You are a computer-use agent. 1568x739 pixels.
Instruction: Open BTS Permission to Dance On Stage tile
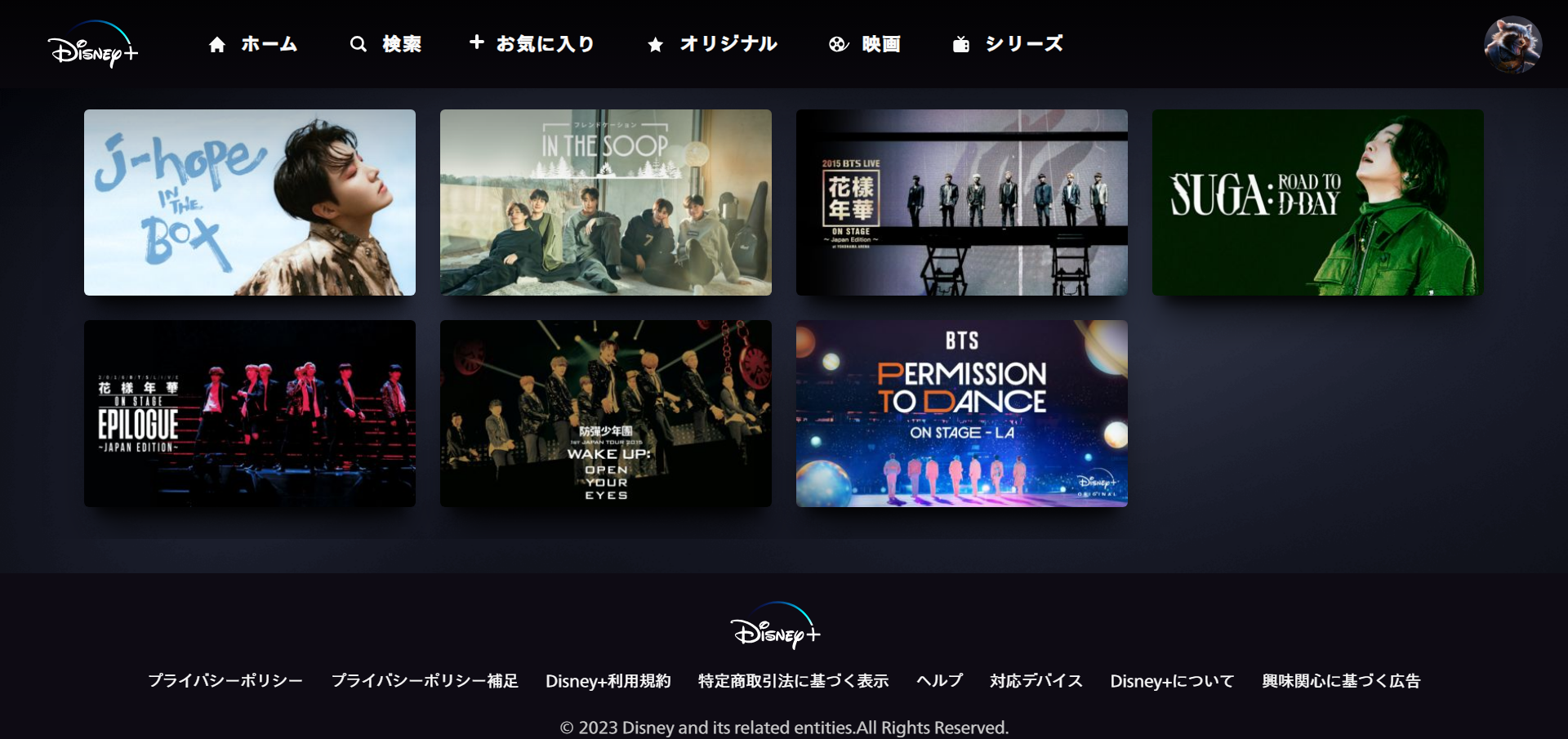pos(962,413)
